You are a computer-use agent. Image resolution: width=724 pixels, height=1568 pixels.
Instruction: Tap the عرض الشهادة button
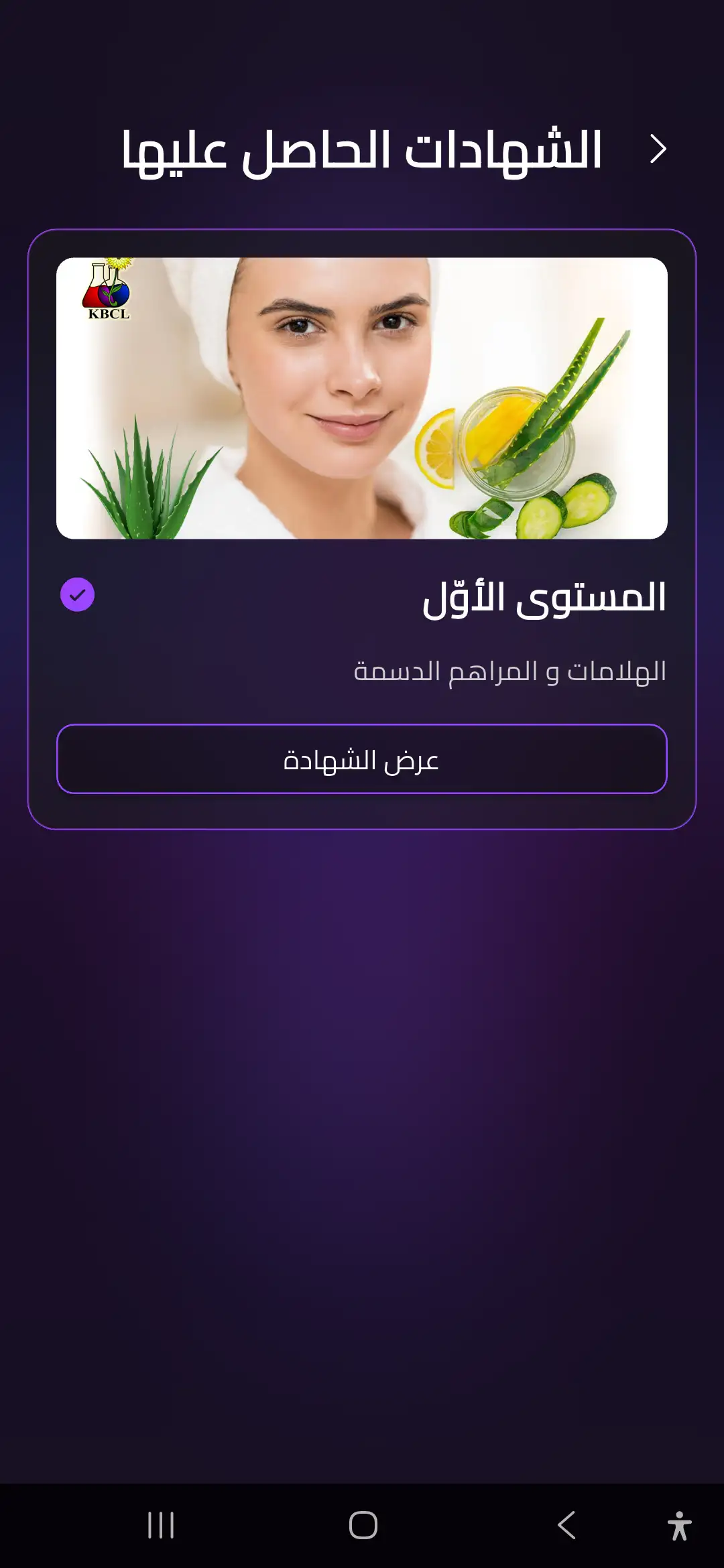(x=362, y=759)
